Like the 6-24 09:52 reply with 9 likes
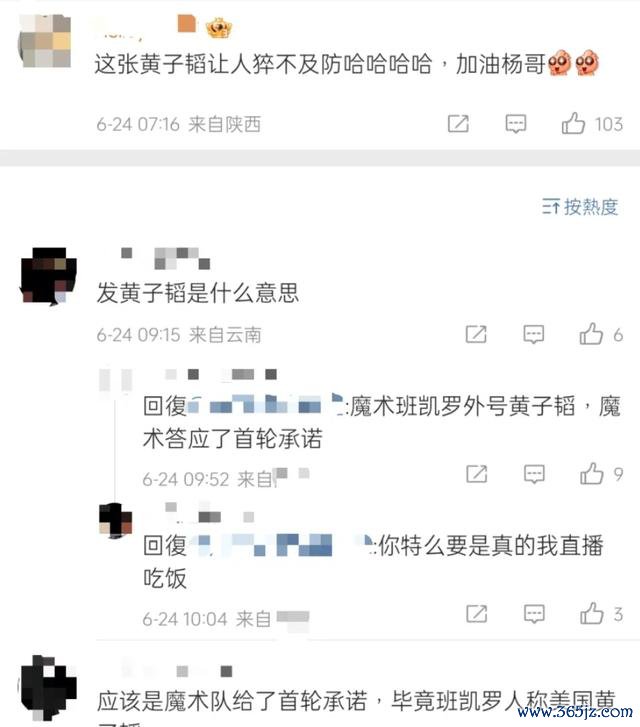The width and height of the screenshot is (640, 727). pos(592,473)
